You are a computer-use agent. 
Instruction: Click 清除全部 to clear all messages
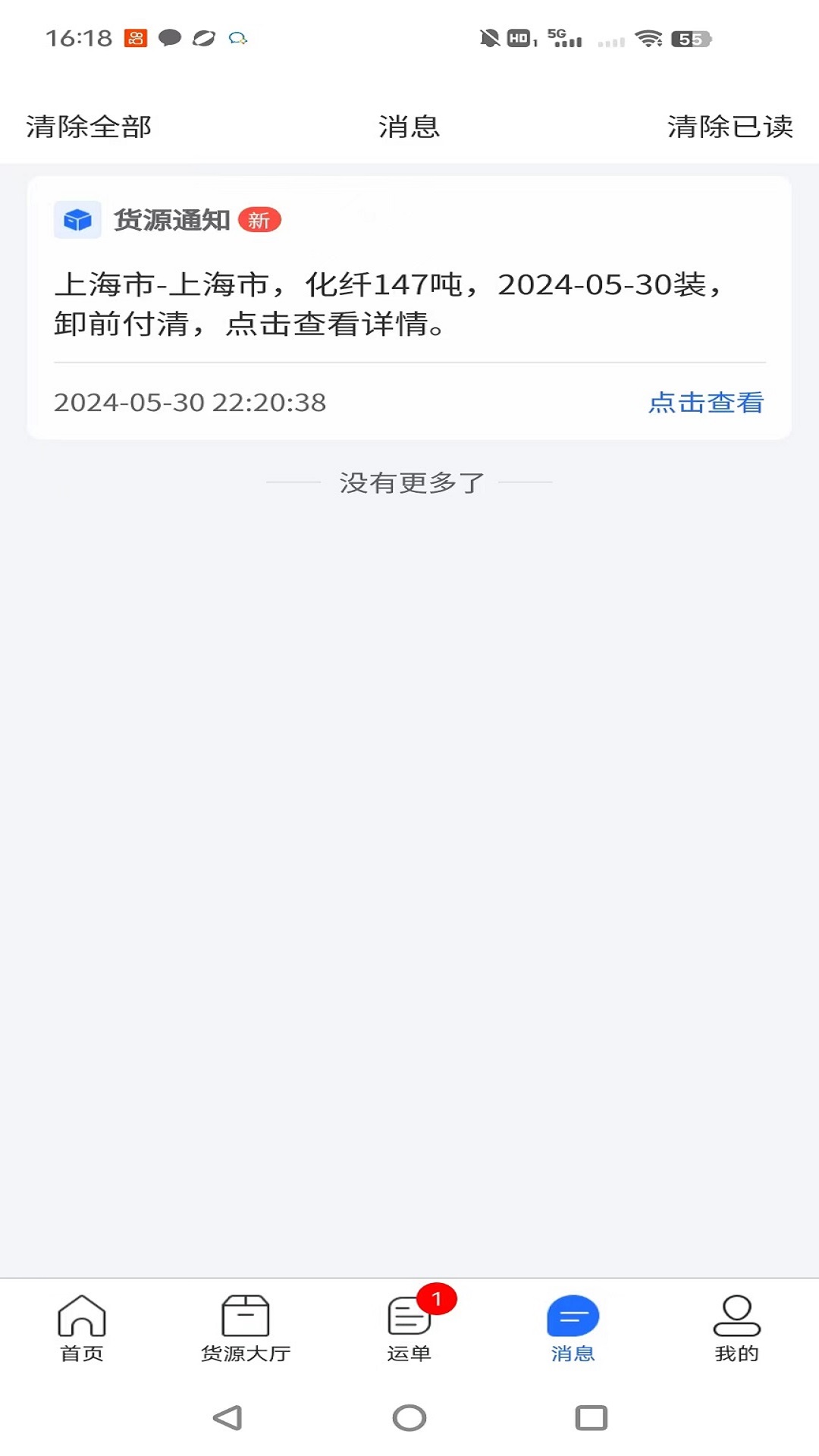click(89, 128)
